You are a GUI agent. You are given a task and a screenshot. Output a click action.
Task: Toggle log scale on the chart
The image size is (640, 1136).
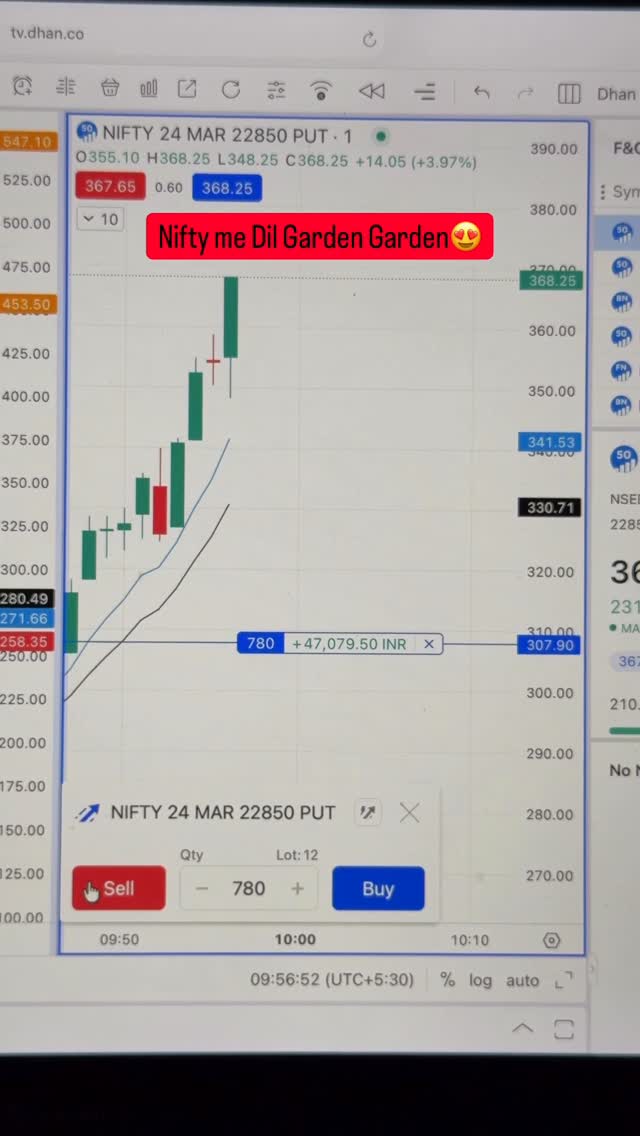481,980
